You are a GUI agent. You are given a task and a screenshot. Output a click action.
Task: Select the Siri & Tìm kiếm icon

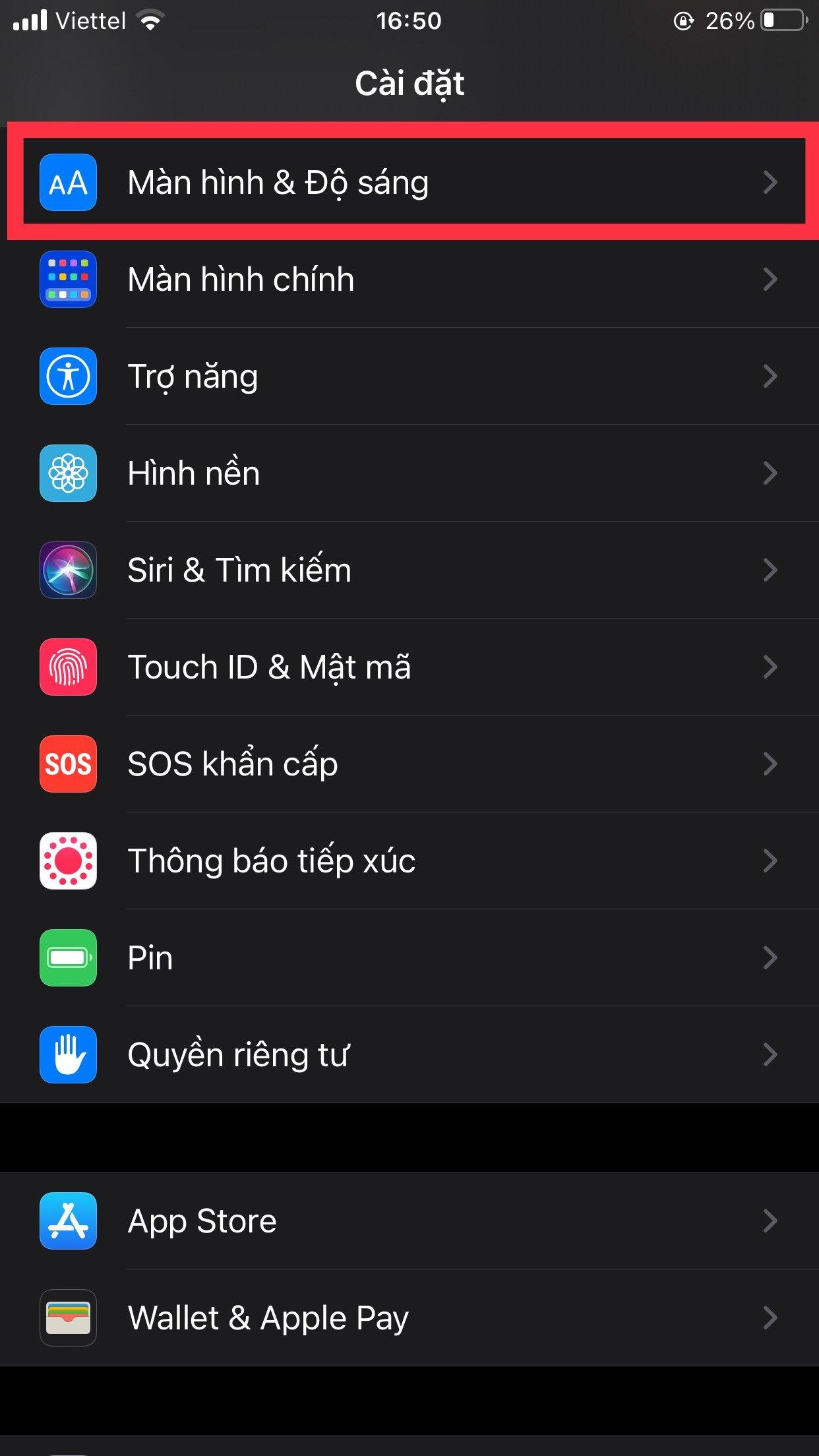click(68, 570)
